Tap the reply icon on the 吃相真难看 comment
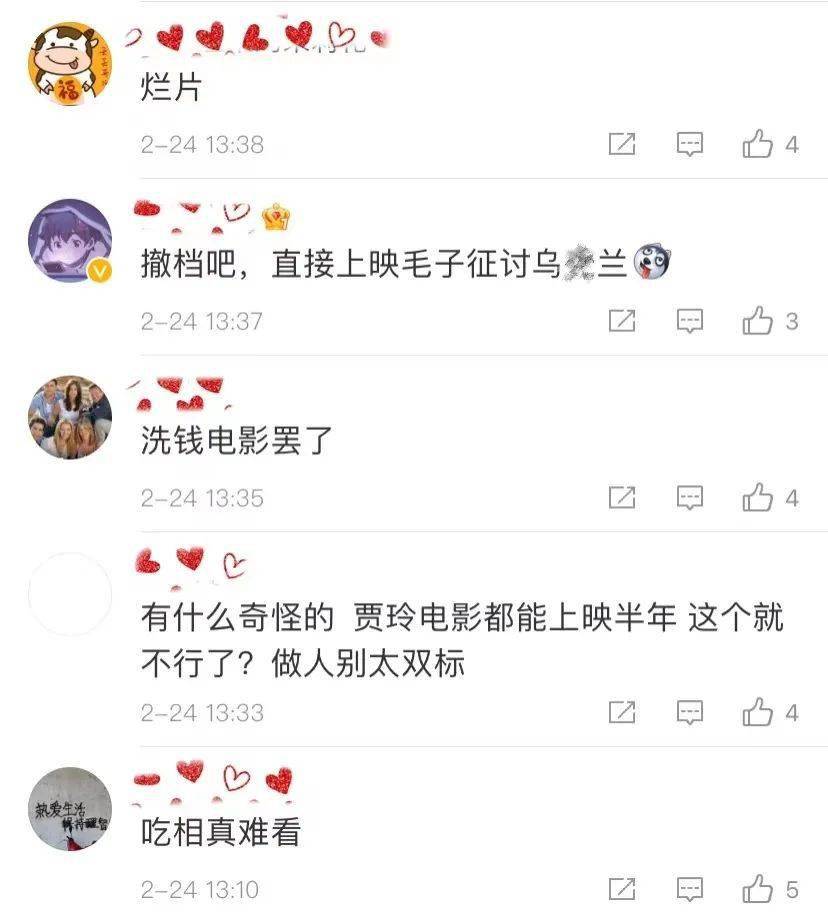828x913 pixels. (688, 890)
